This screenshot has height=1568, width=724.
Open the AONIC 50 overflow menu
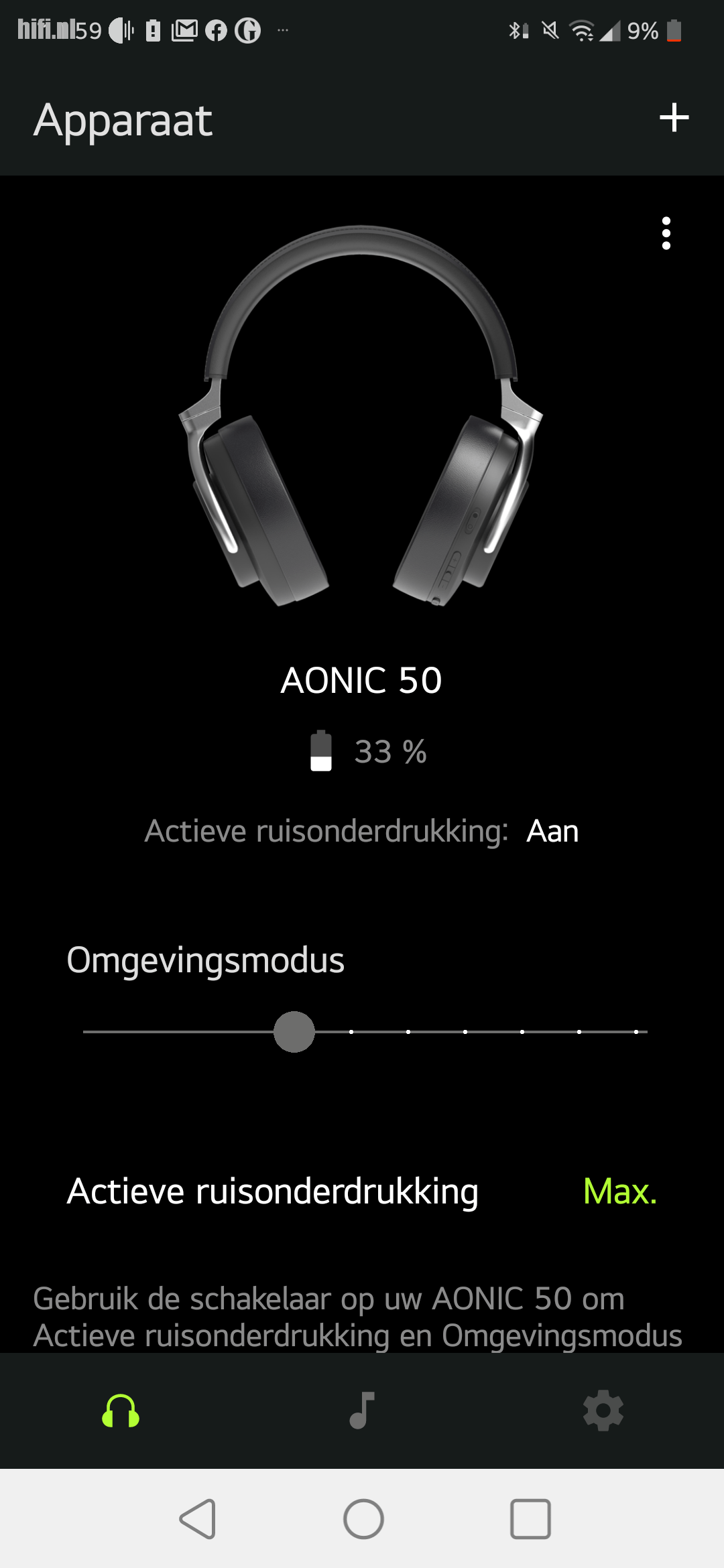(x=666, y=233)
